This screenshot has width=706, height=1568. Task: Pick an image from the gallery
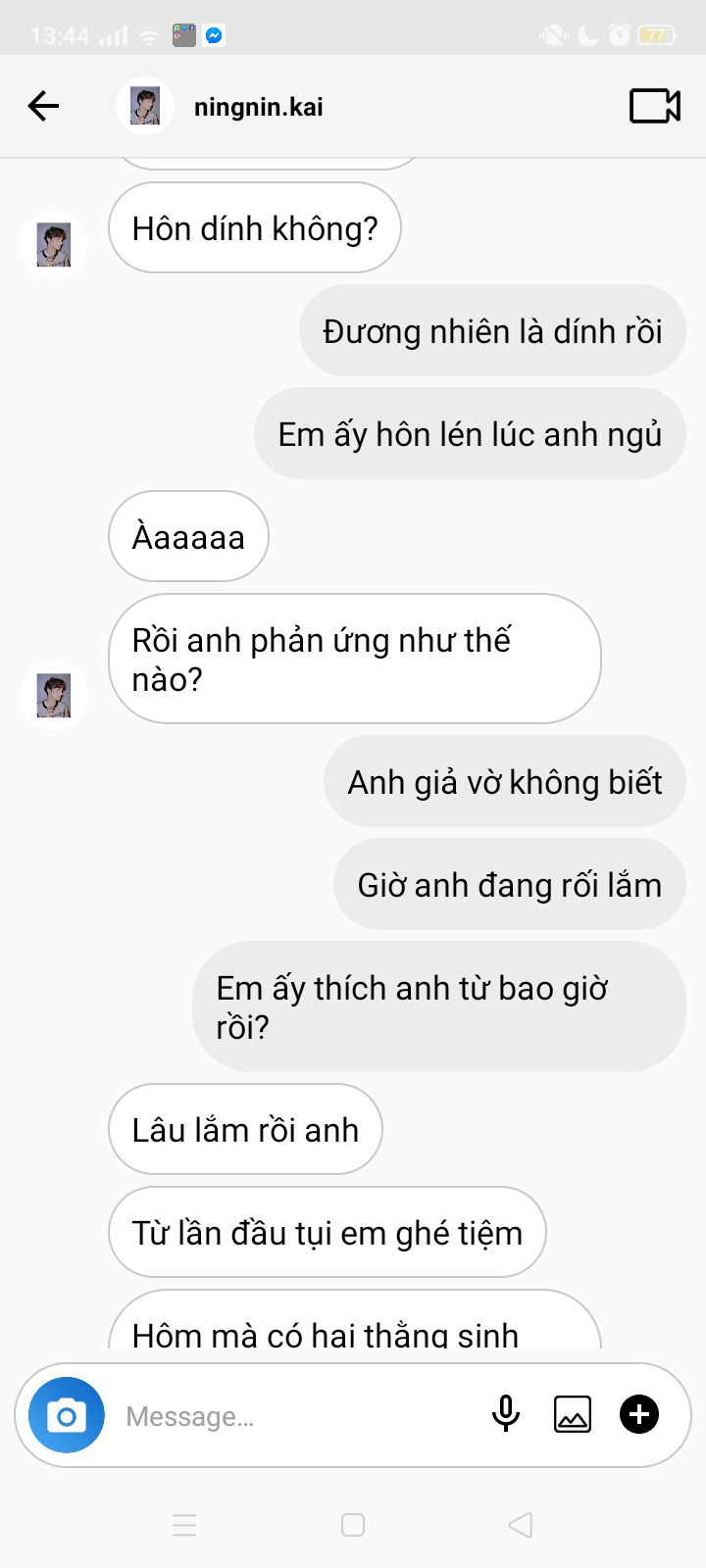click(x=573, y=1414)
